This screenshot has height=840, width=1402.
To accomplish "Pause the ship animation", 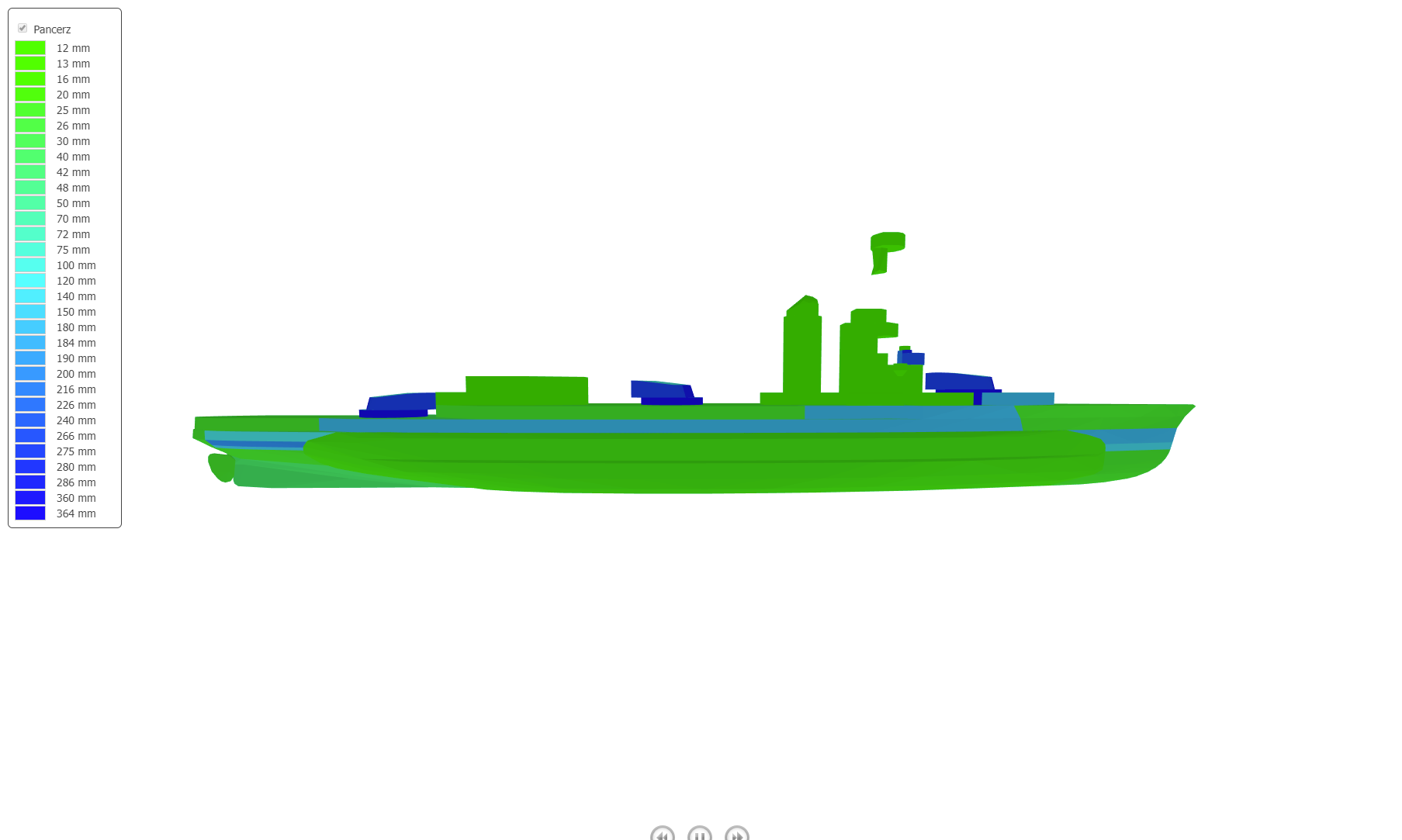I will 700,835.
